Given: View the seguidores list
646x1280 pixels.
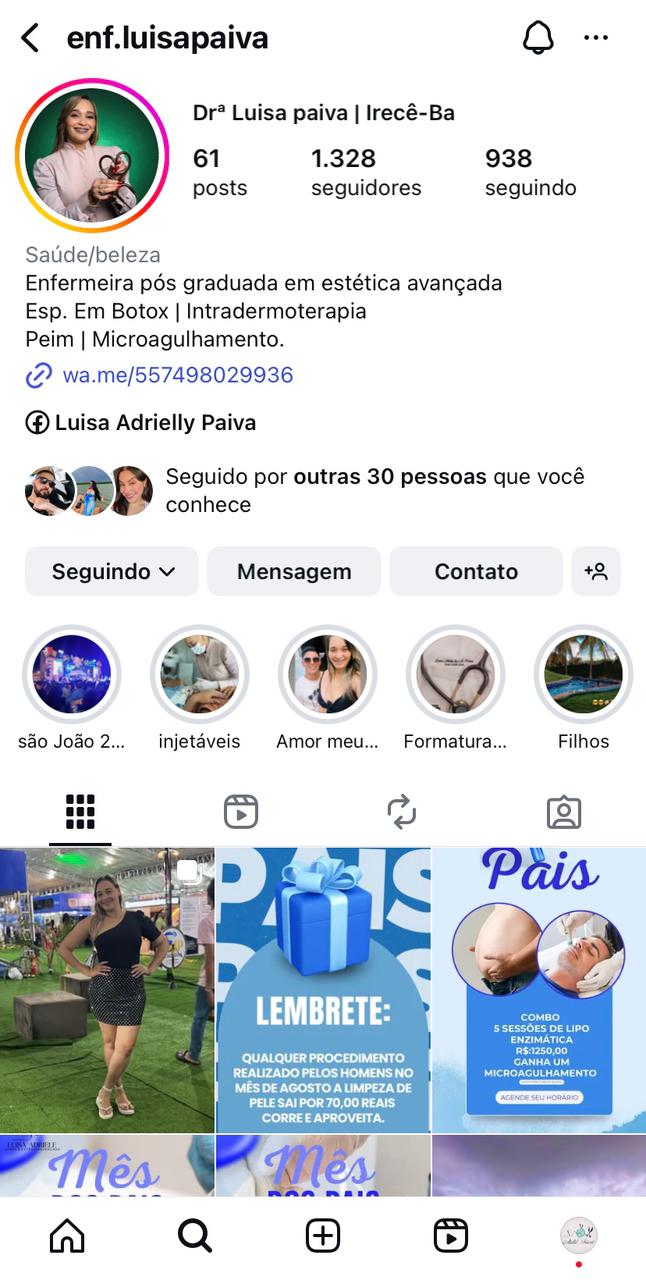Looking at the screenshot, I should [x=366, y=172].
